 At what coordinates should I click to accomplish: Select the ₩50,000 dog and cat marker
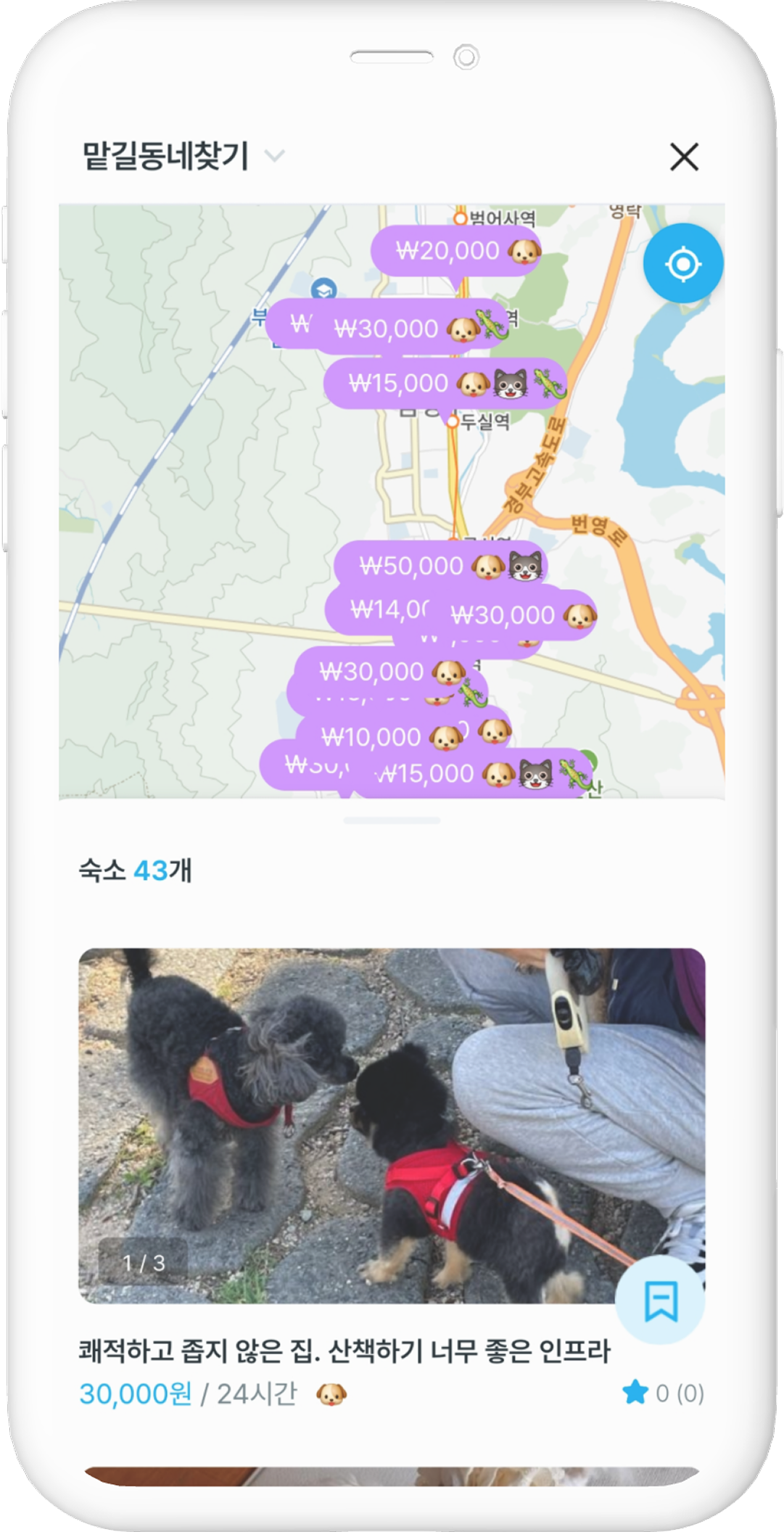440,565
